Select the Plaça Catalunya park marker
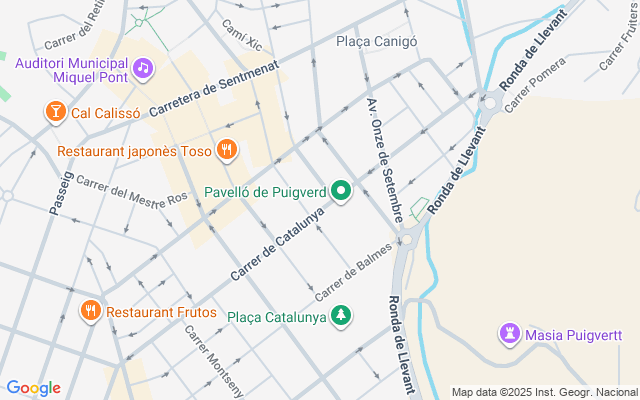The image size is (640, 400). pyautogui.click(x=342, y=316)
